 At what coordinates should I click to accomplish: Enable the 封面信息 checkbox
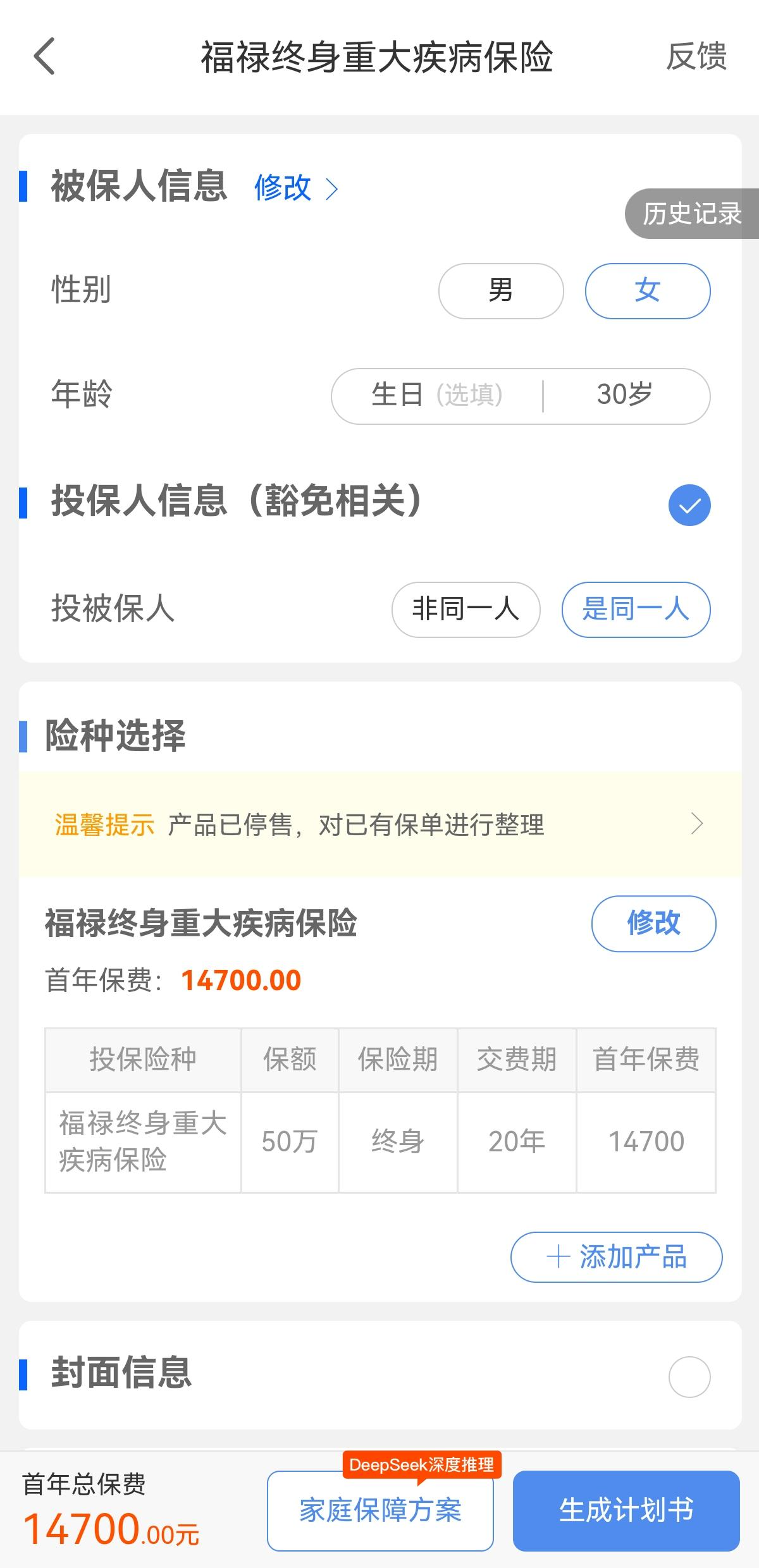click(x=689, y=1377)
